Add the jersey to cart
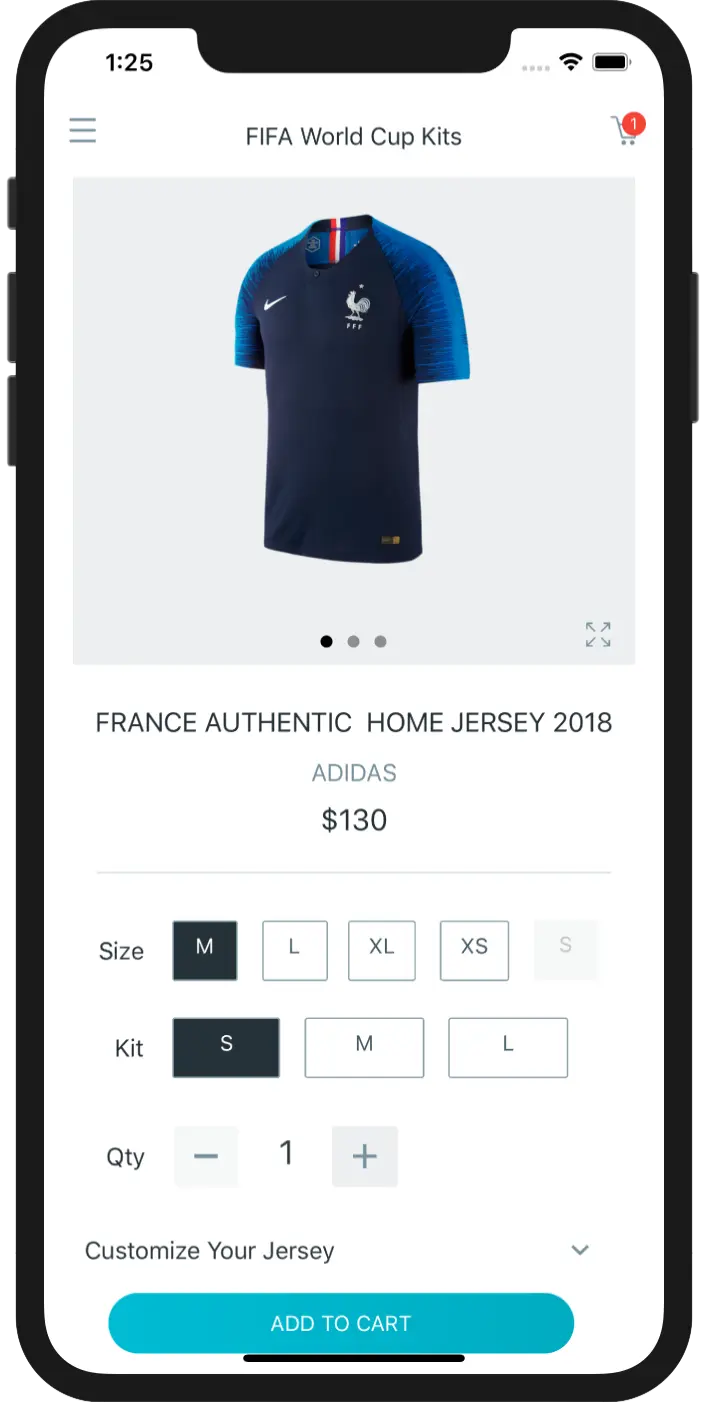 click(341, 1323)
